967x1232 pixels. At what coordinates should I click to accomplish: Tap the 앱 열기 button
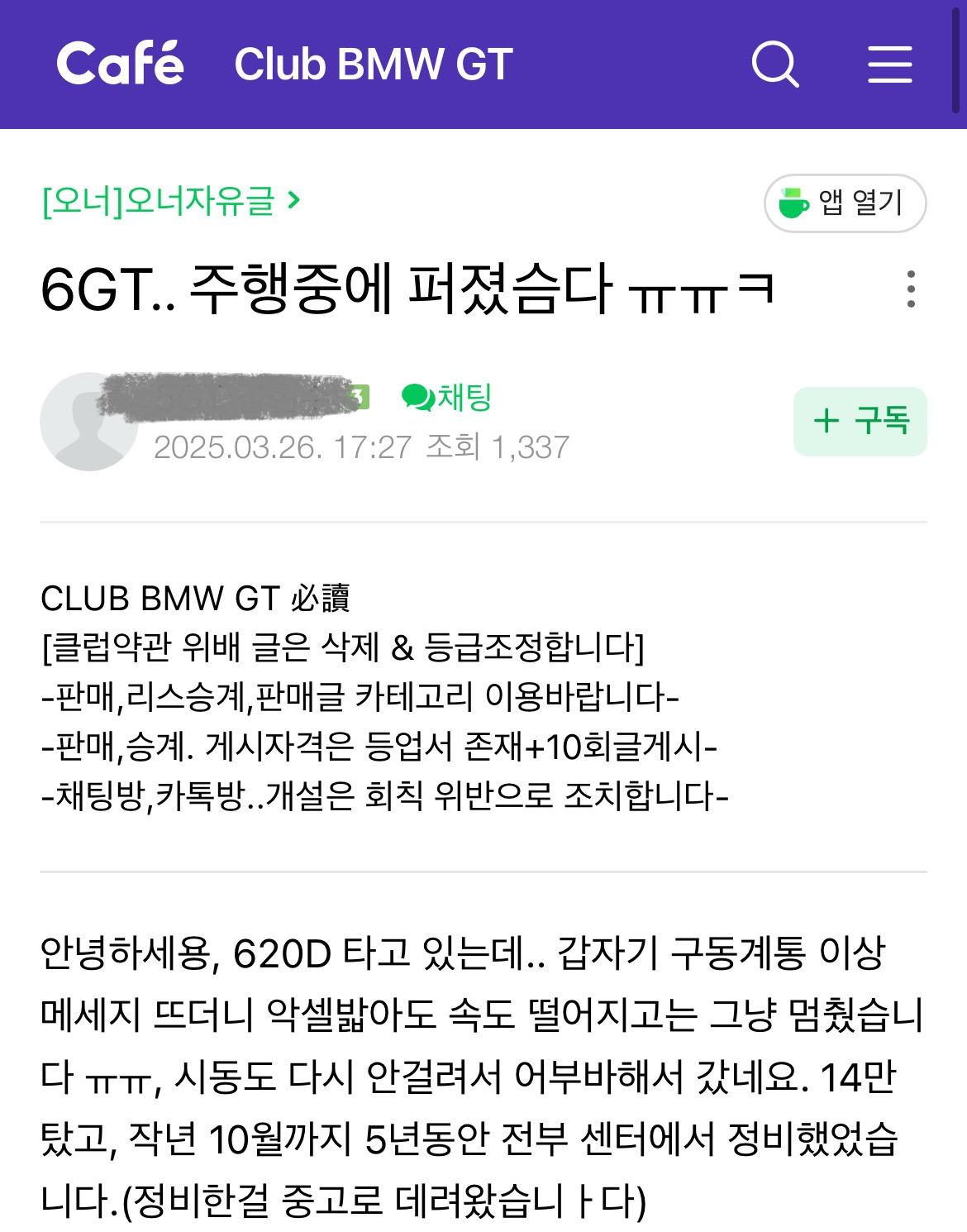[x=845, y=203]
